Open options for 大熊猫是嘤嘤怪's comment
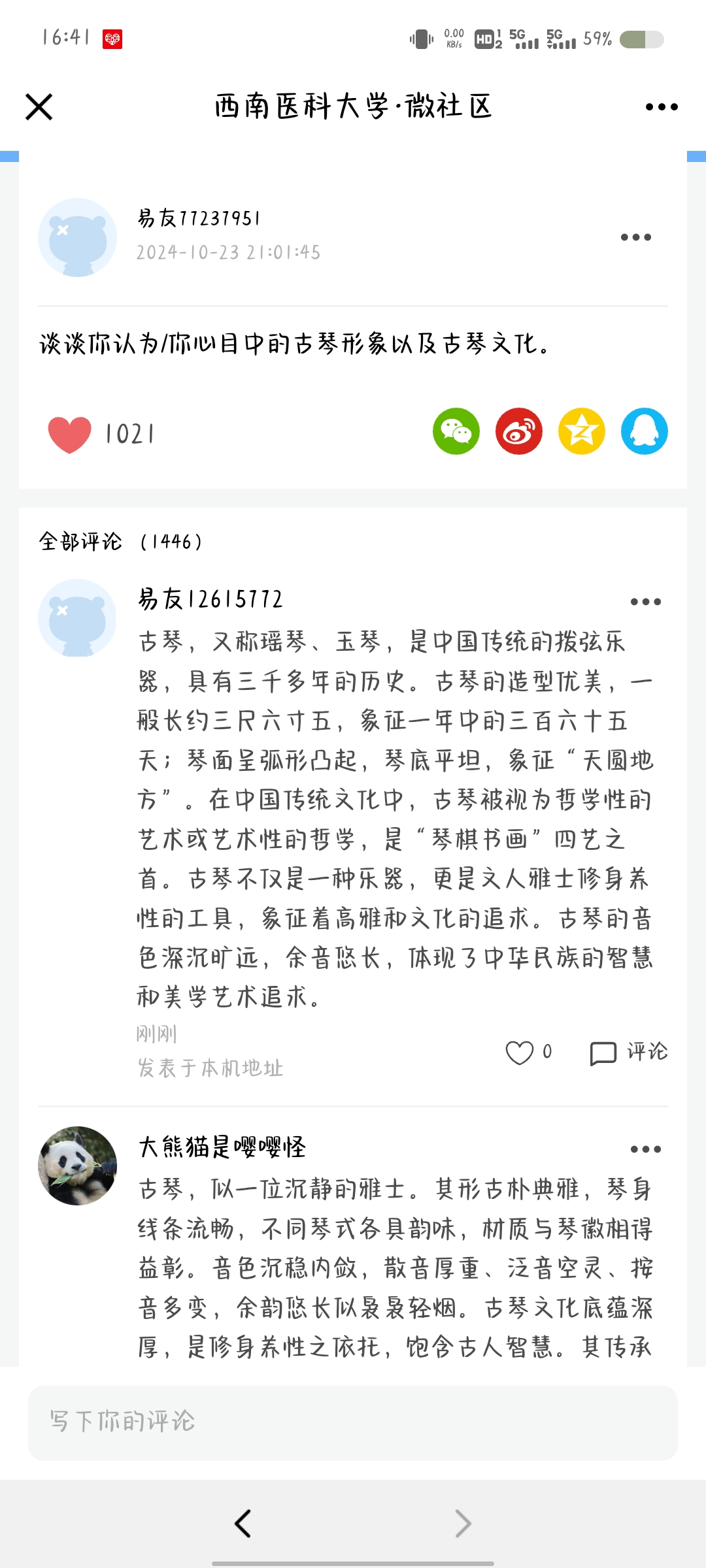 pos(645,1149)
